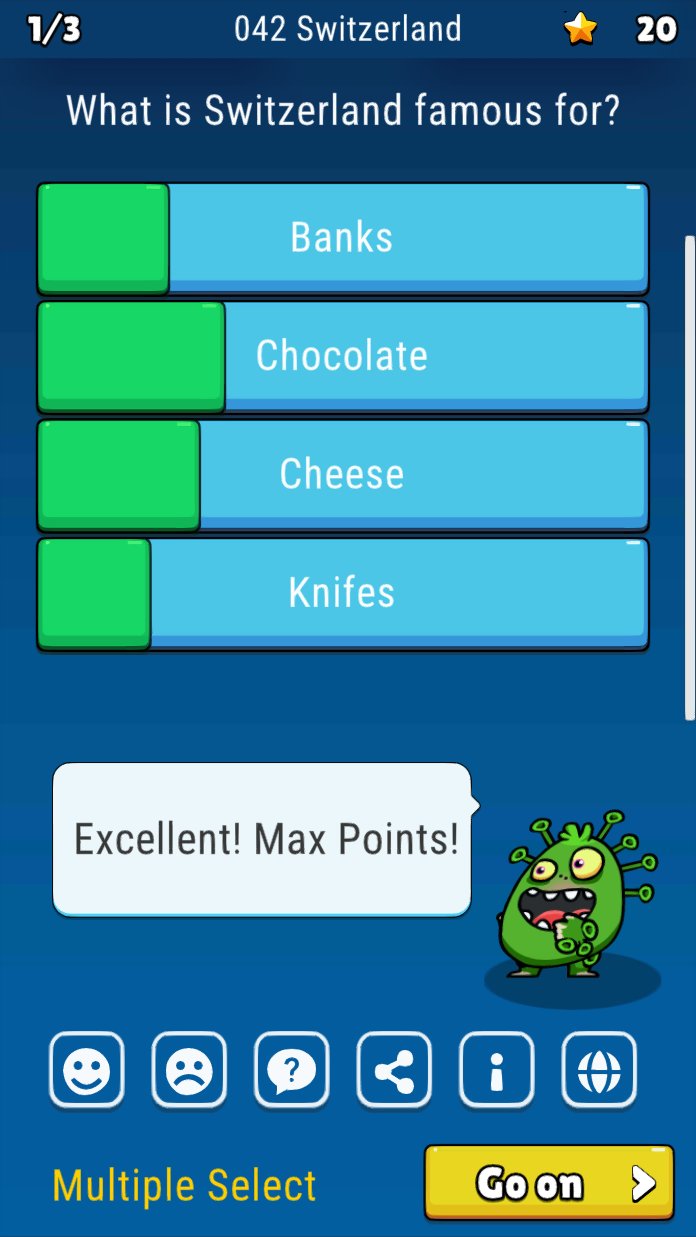Select the Banks answer

pyautogui.click(x=343, y=238)
